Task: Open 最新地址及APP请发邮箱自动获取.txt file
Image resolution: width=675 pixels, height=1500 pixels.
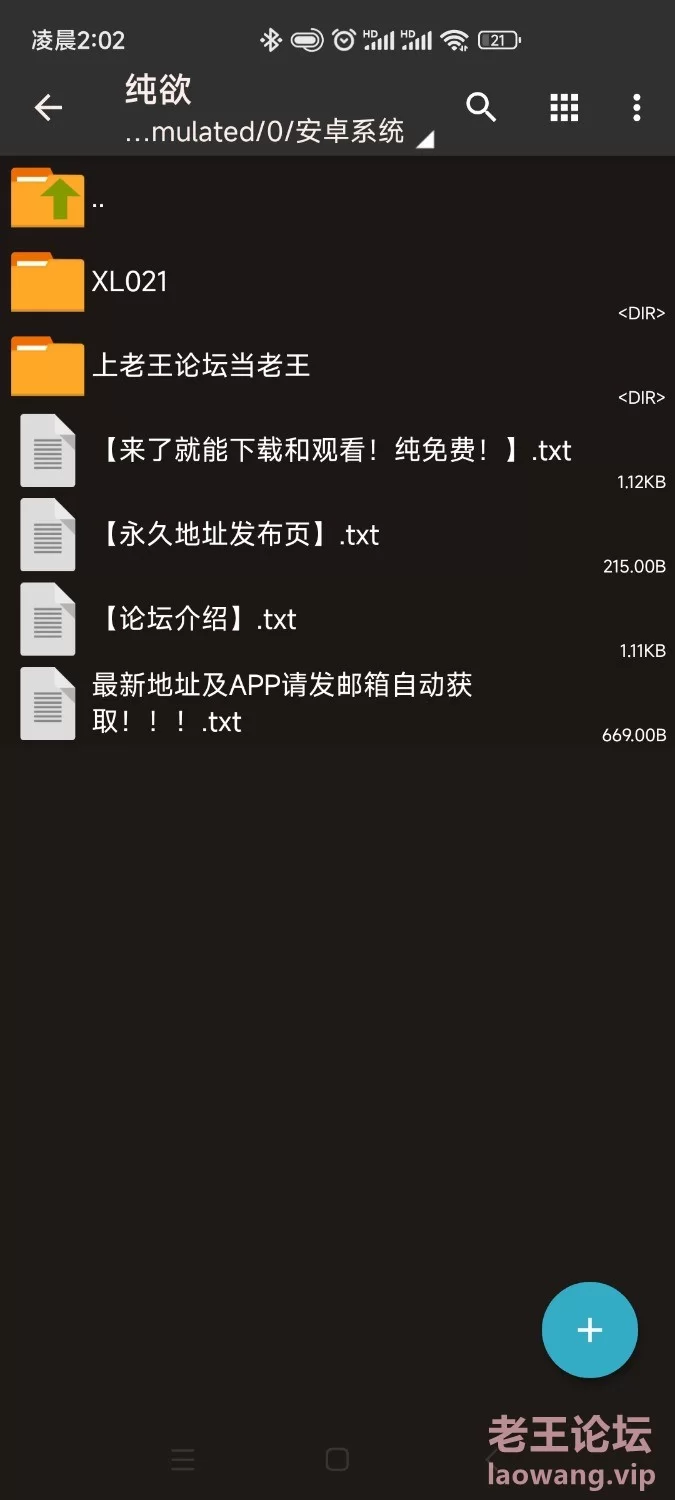Action: (280, 703)
